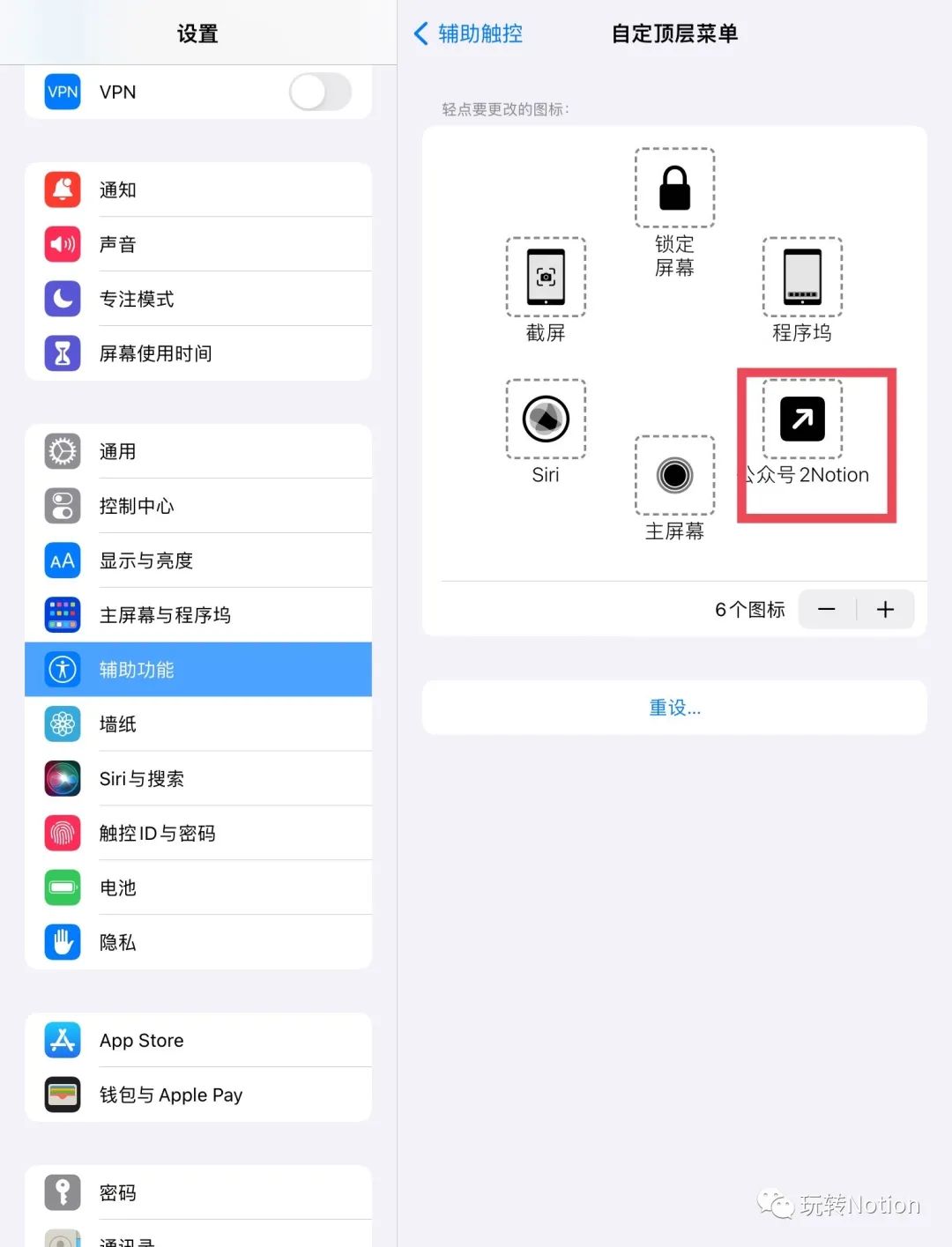
Task: Change the 程序坞 menu icon
Action: coord(802,277)
